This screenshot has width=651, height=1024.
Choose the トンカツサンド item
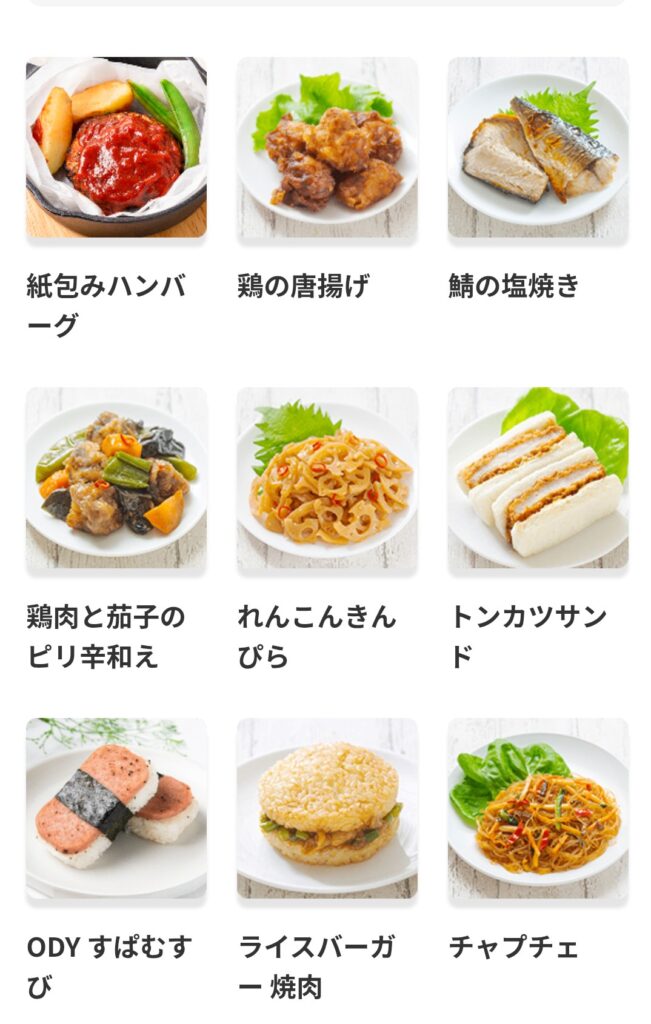pos(538,478)
